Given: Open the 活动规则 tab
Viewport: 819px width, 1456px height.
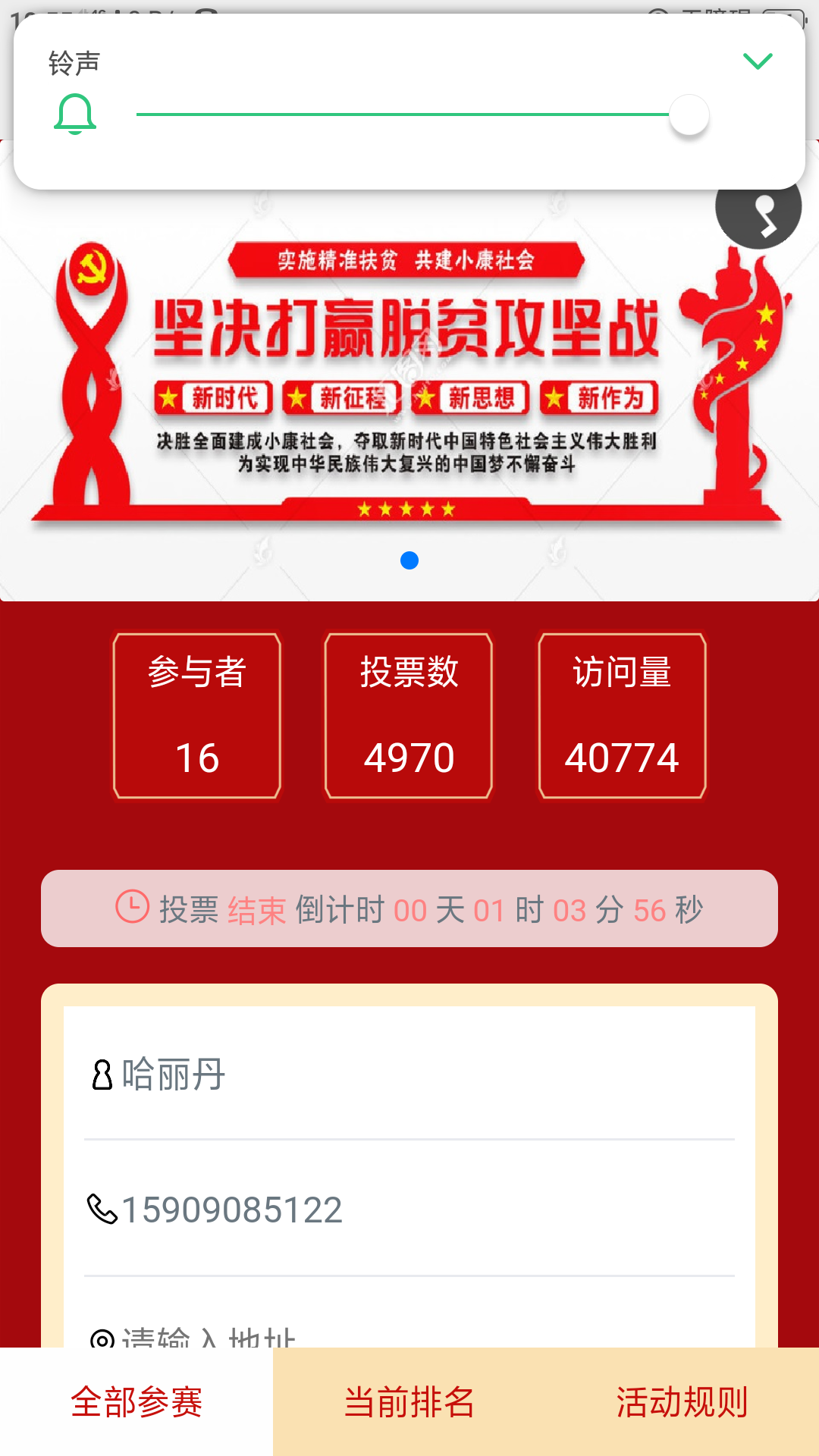Looking at the screenshot, I should pos(682,1402).
